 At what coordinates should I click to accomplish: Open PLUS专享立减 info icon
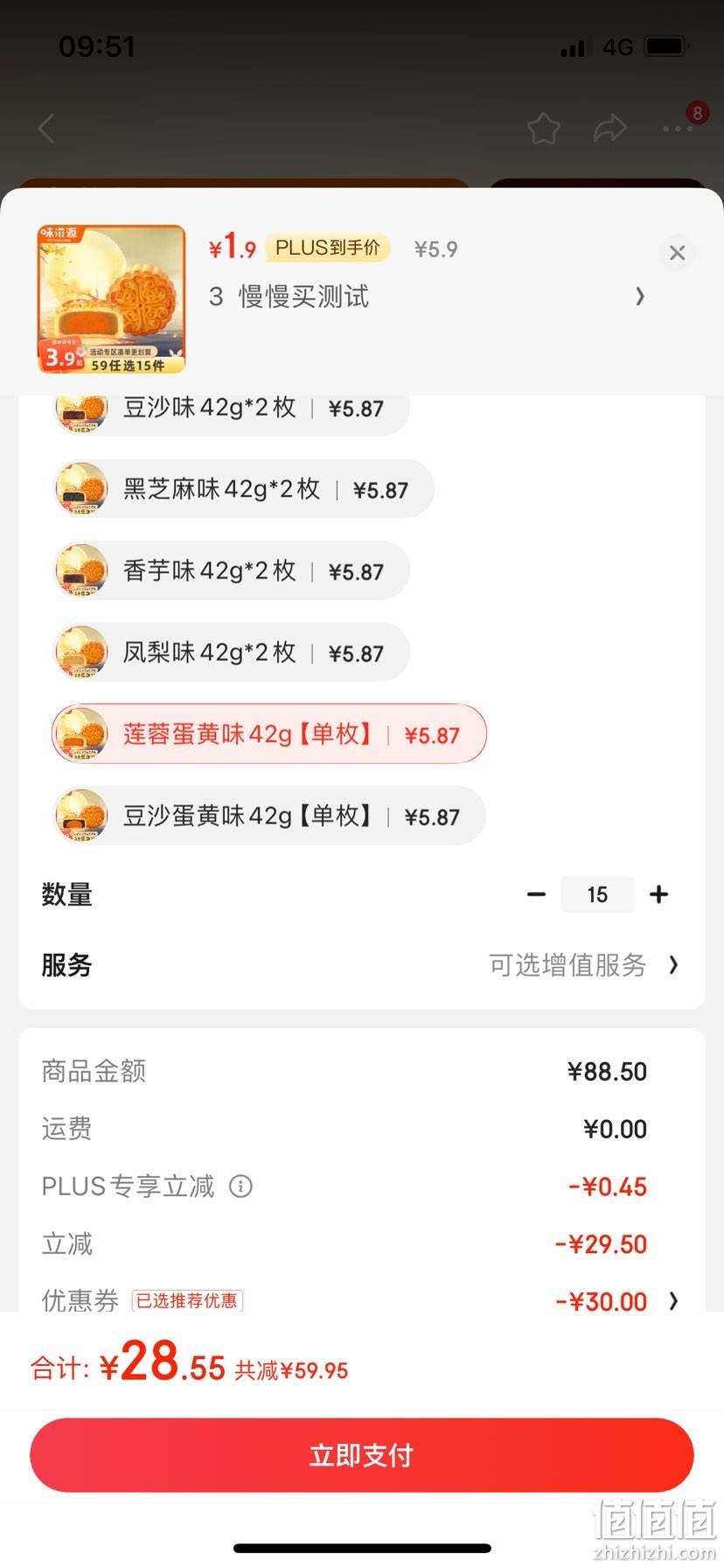click(240, 1186)
